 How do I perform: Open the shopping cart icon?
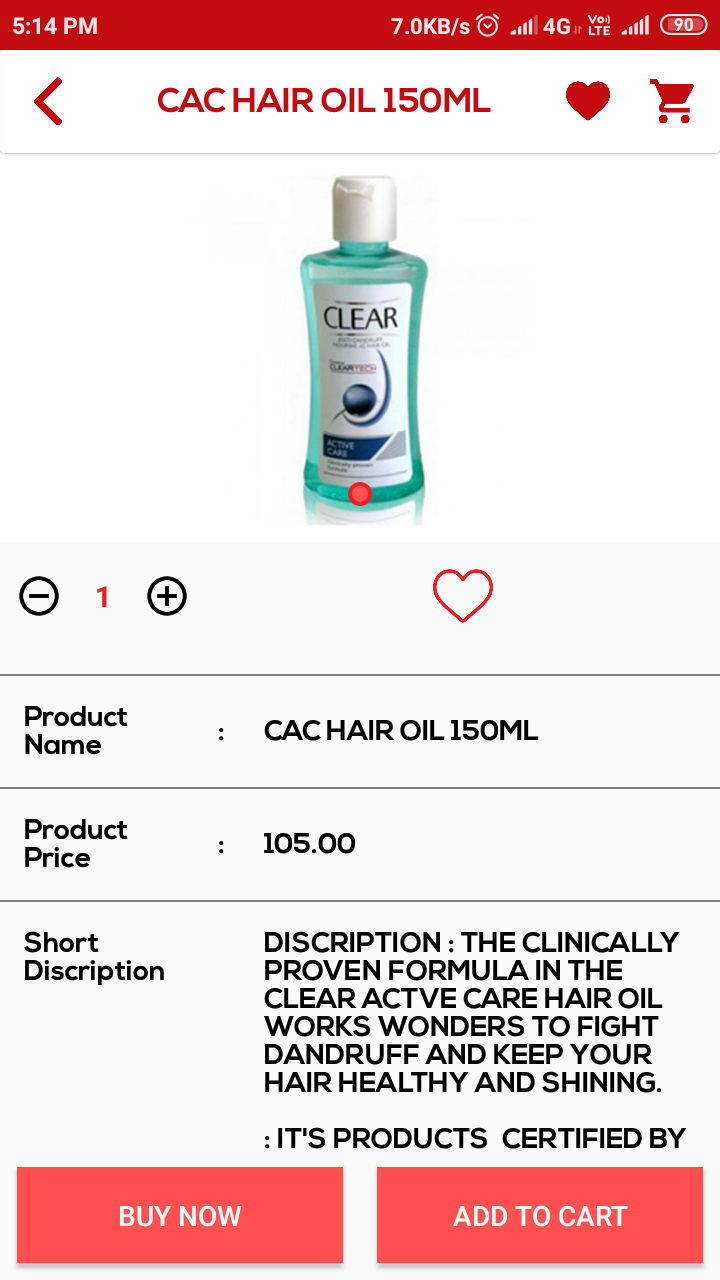[x=672, y=101]
